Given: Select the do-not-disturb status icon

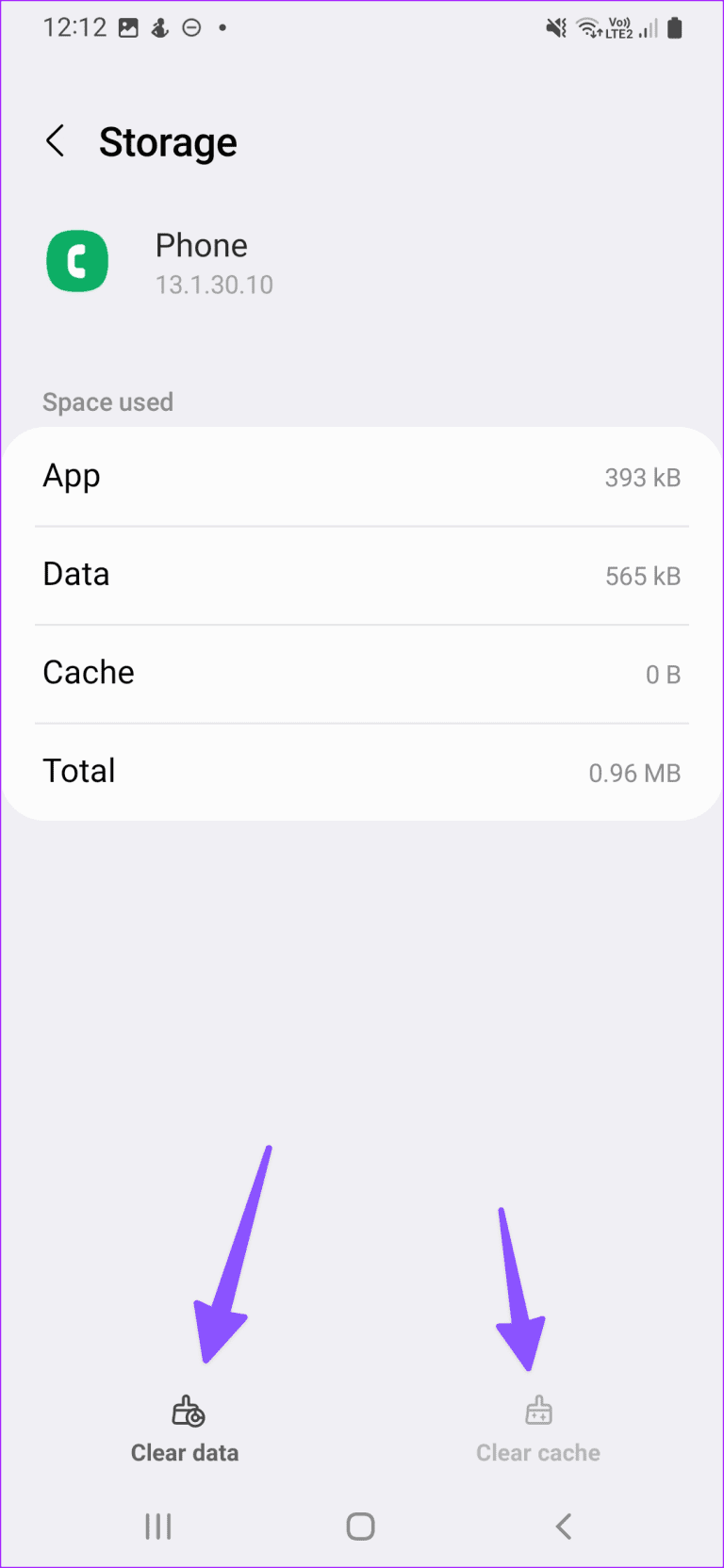Looking at the screenshot, I should coord(190,27).
